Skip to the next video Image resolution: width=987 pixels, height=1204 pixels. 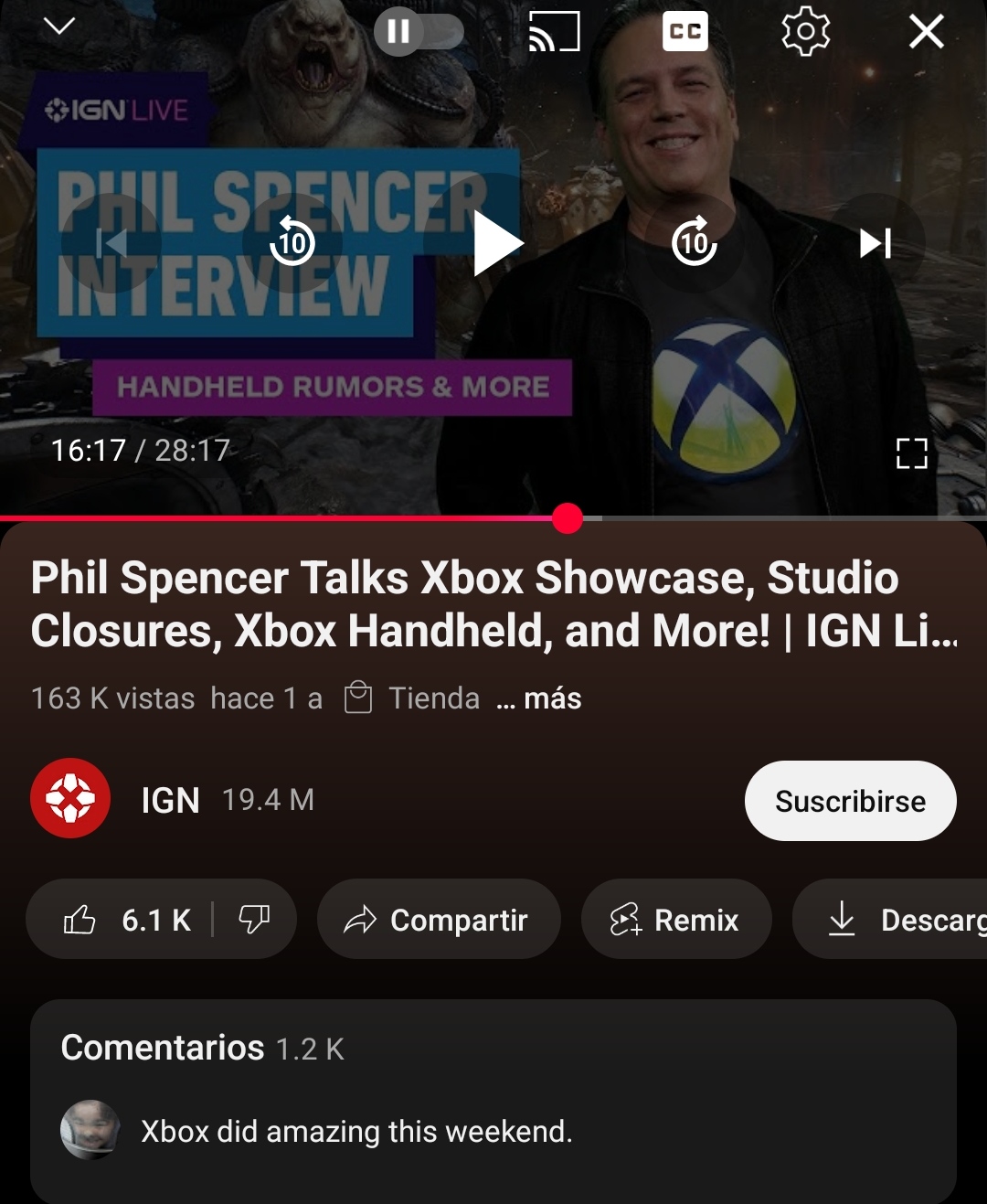pos(876,243)
